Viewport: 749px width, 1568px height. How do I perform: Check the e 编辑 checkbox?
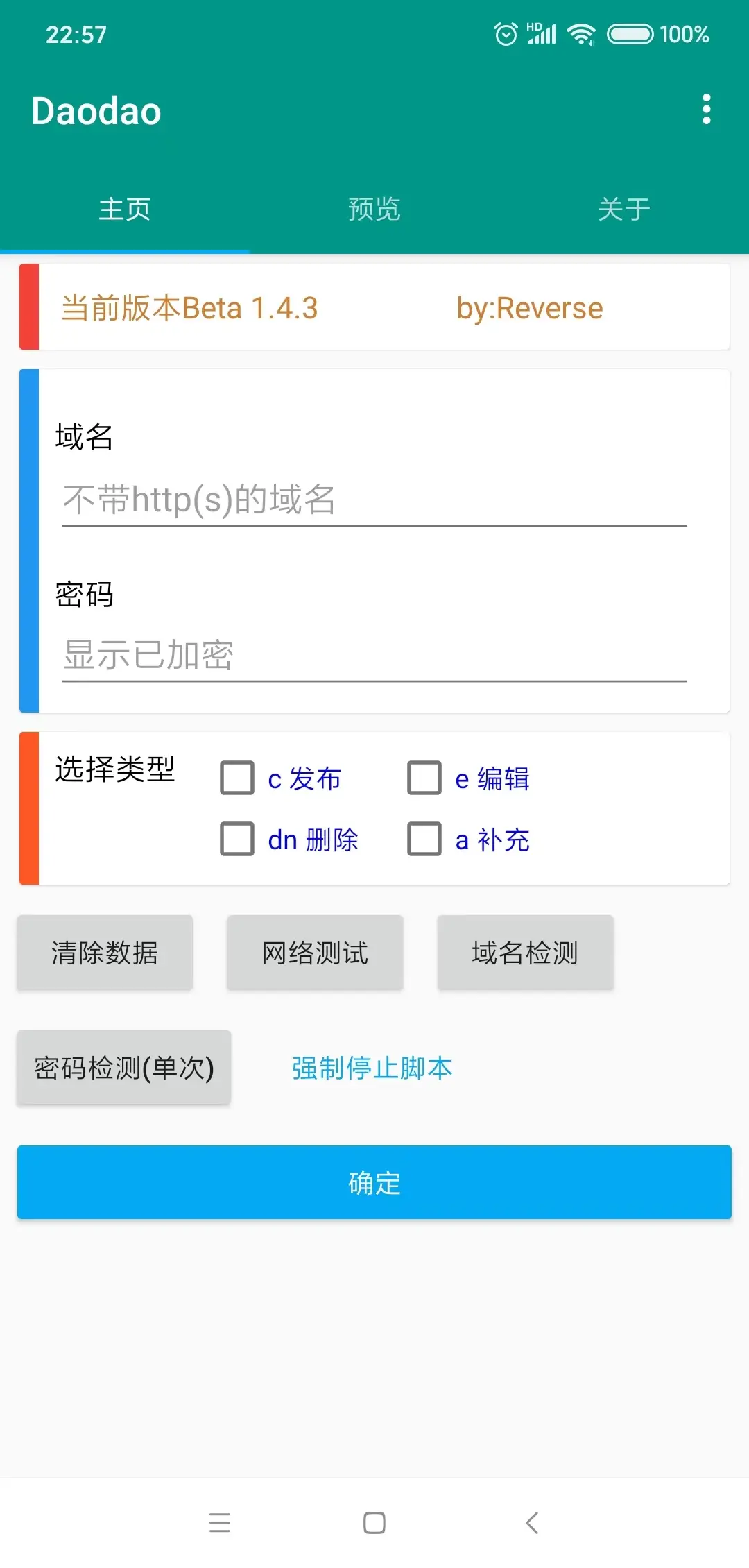click(x=424, y=778)
